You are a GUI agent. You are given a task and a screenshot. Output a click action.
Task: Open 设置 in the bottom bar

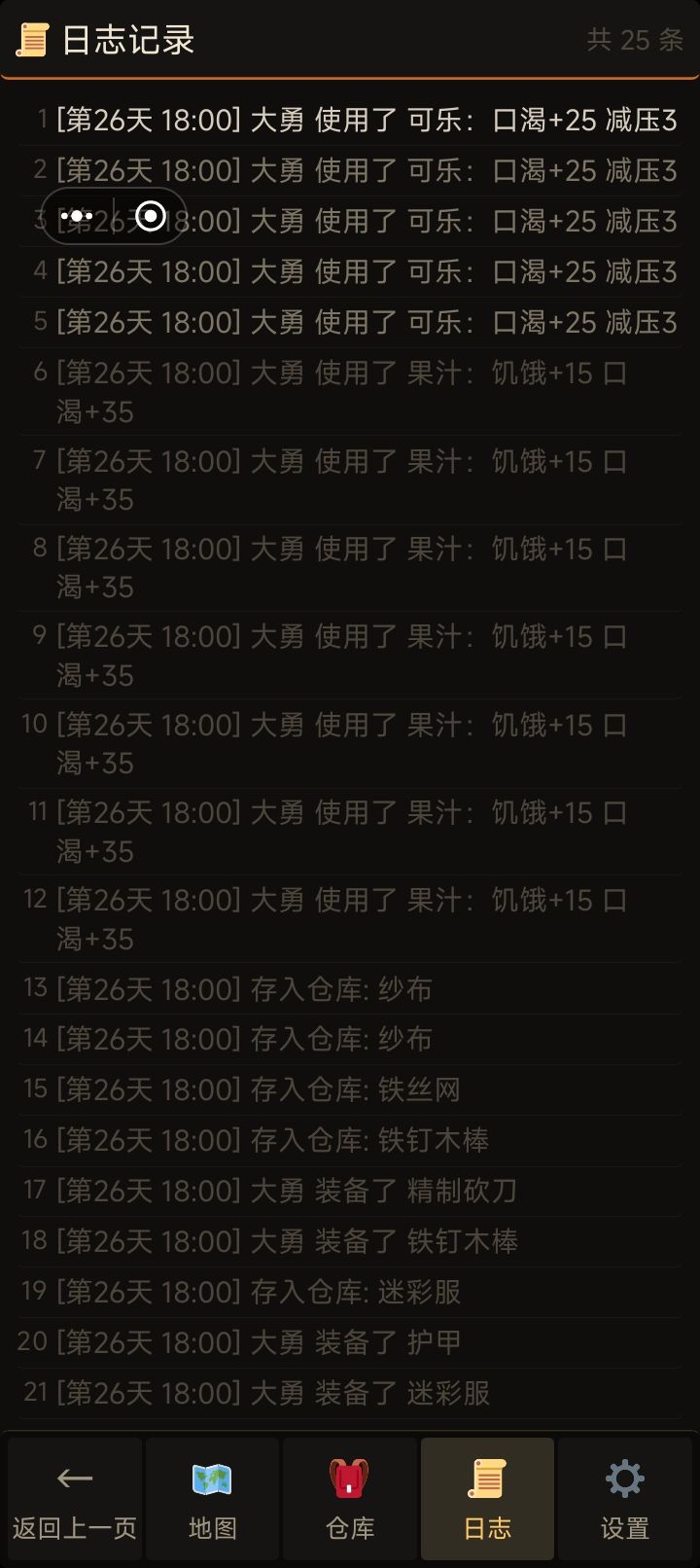[624, 1498]
